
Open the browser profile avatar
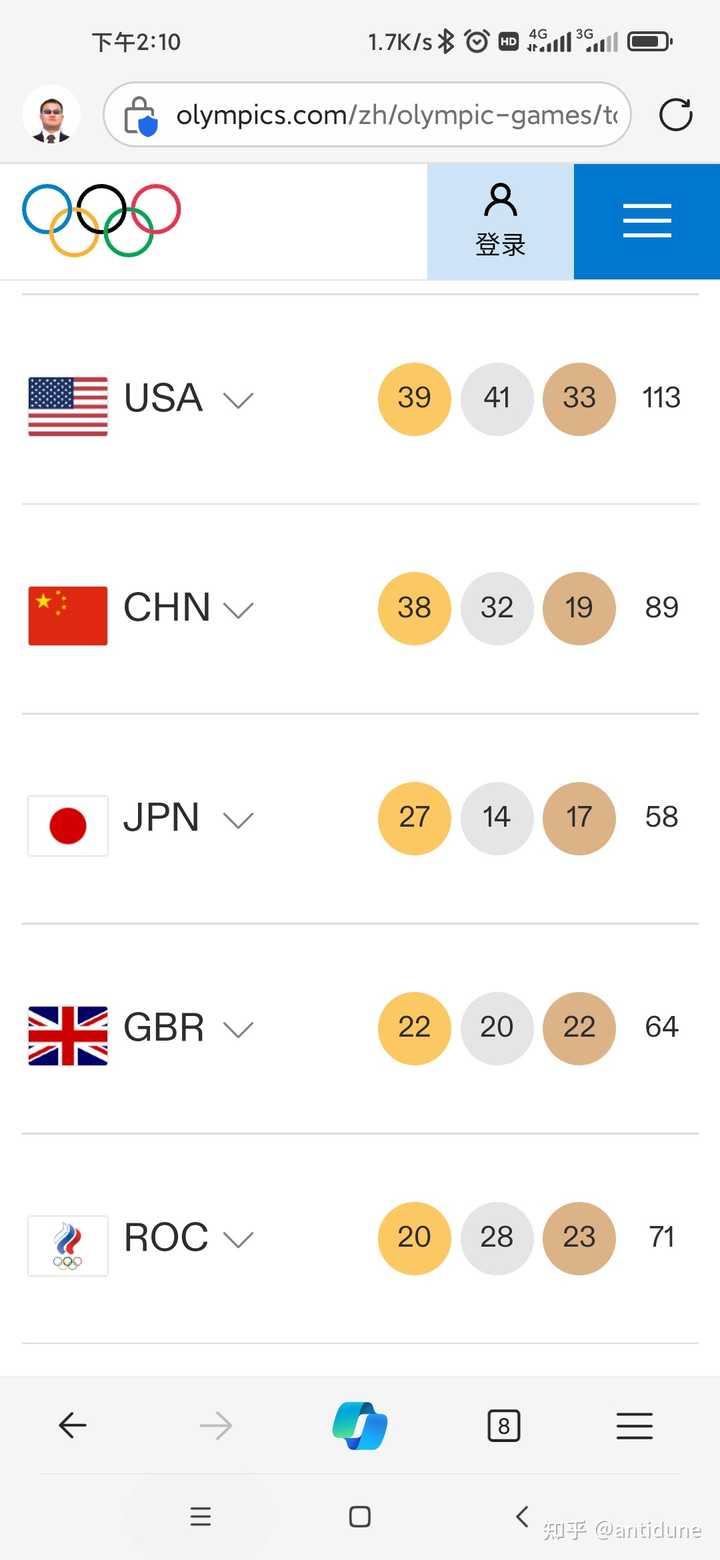51,115
